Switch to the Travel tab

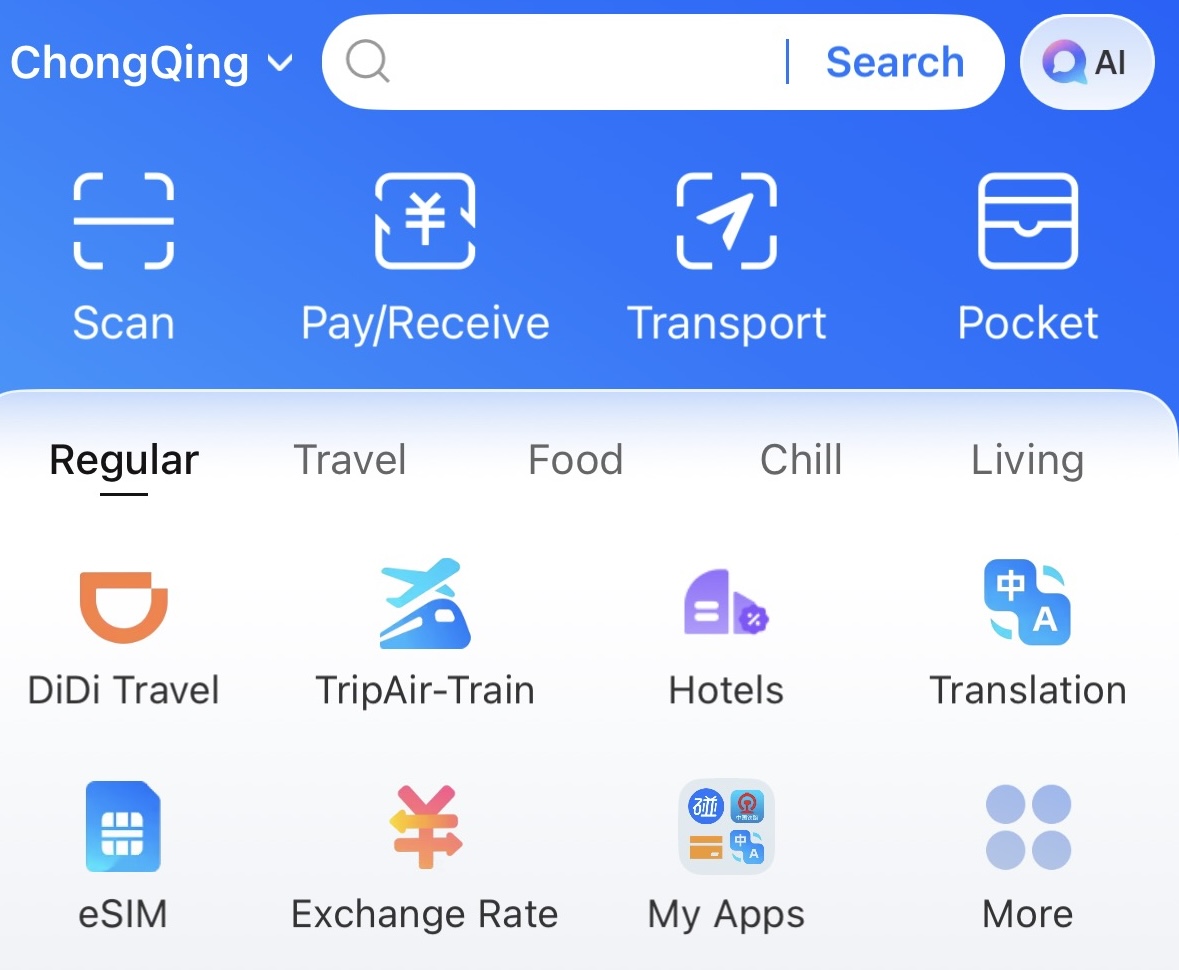(350, 461)
